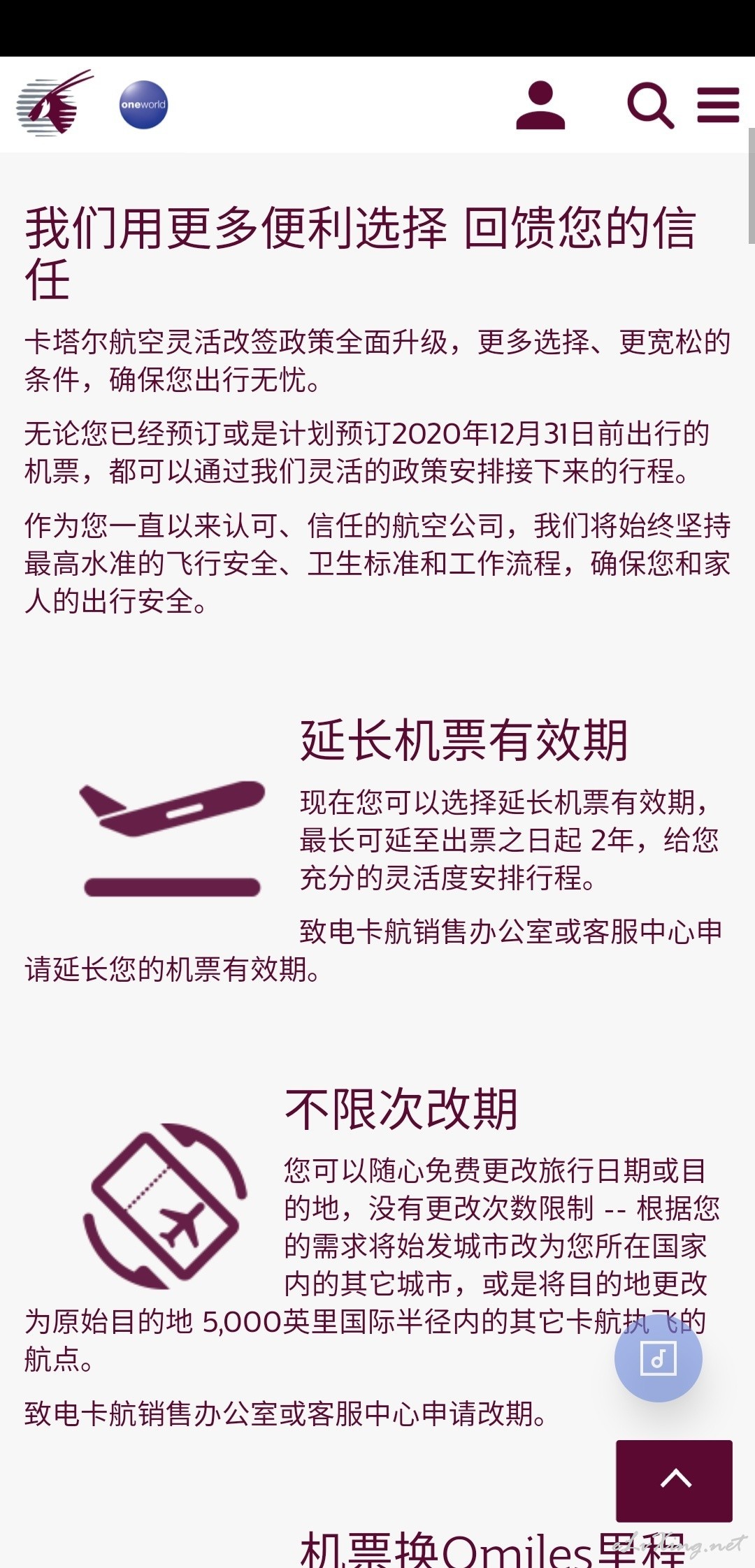
Task: Open the Qatar Airways home logo
Action: 55,103
